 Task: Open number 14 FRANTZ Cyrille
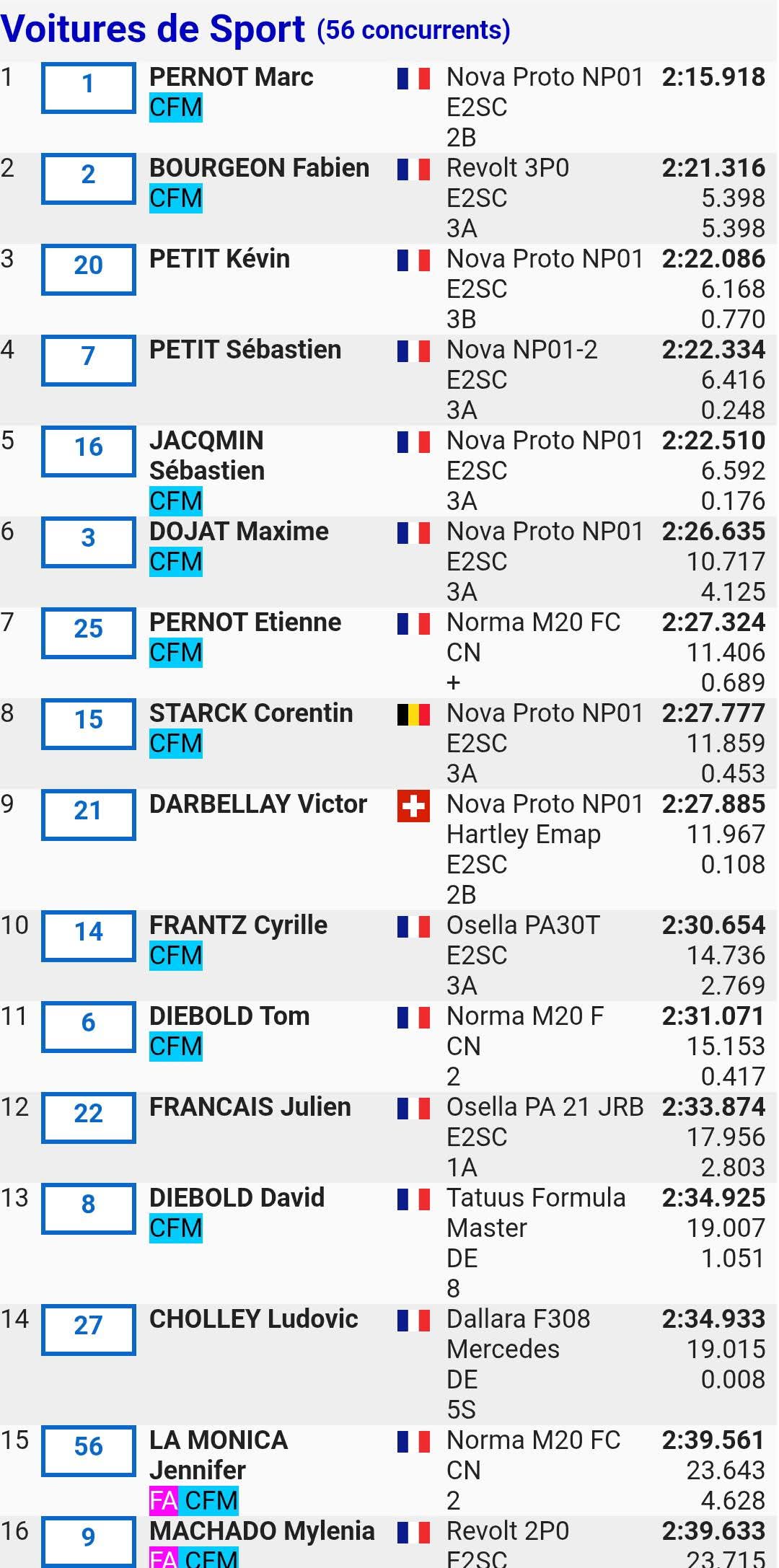pos(88,935)
